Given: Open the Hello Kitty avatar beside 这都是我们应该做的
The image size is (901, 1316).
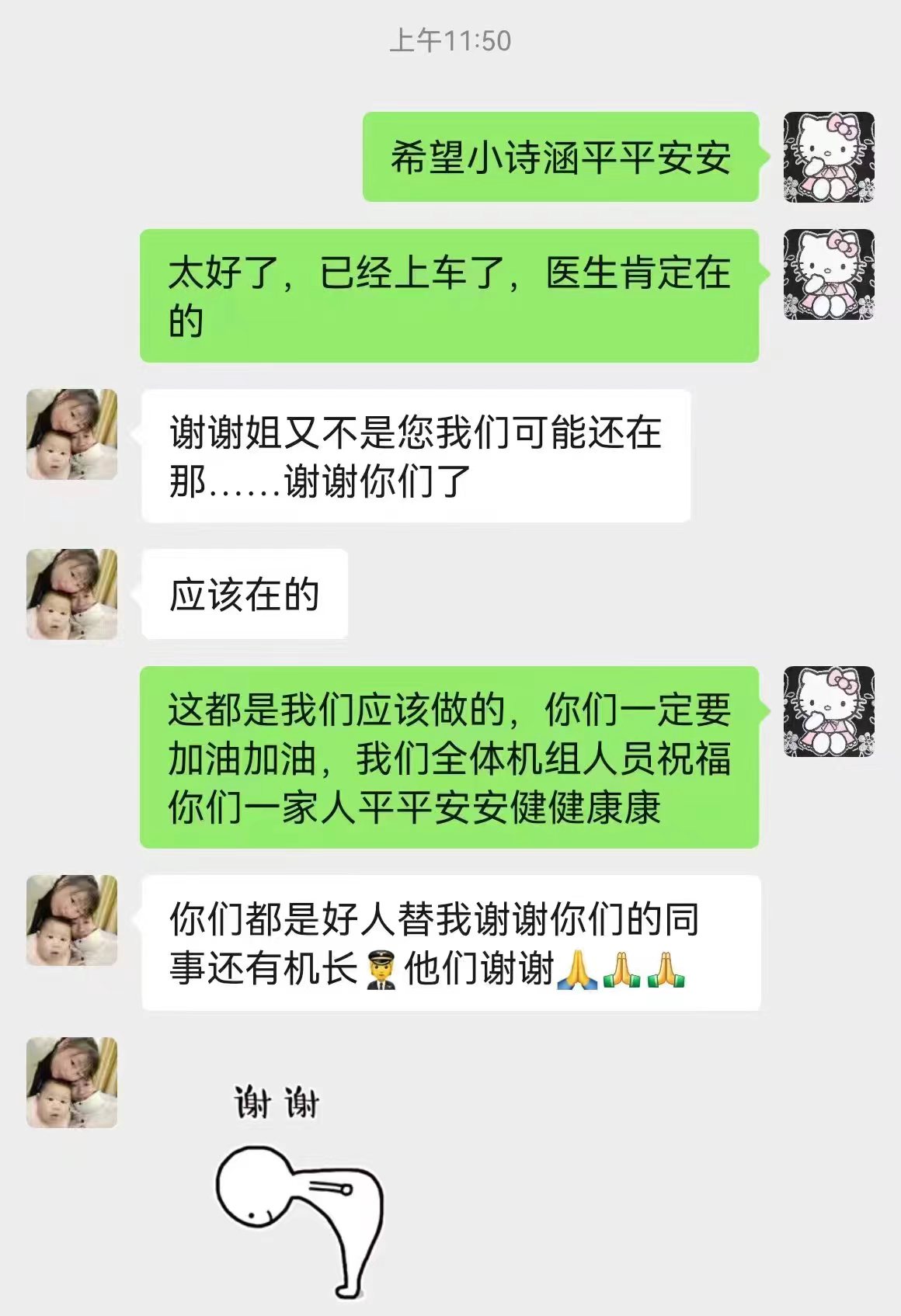Looking at the screenshot, I should click(829, 711).
